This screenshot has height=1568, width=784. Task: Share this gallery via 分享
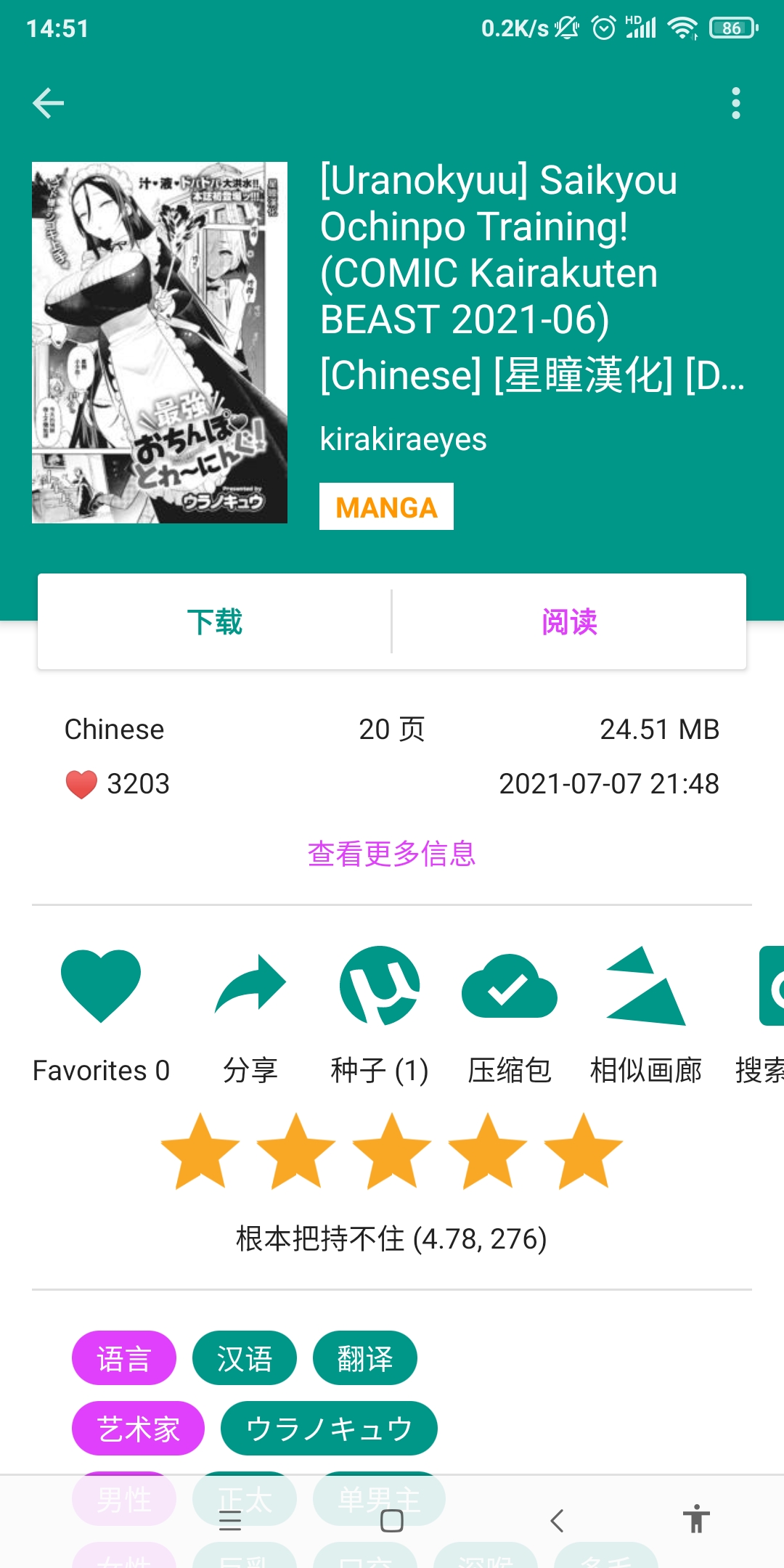click(250, 987)
